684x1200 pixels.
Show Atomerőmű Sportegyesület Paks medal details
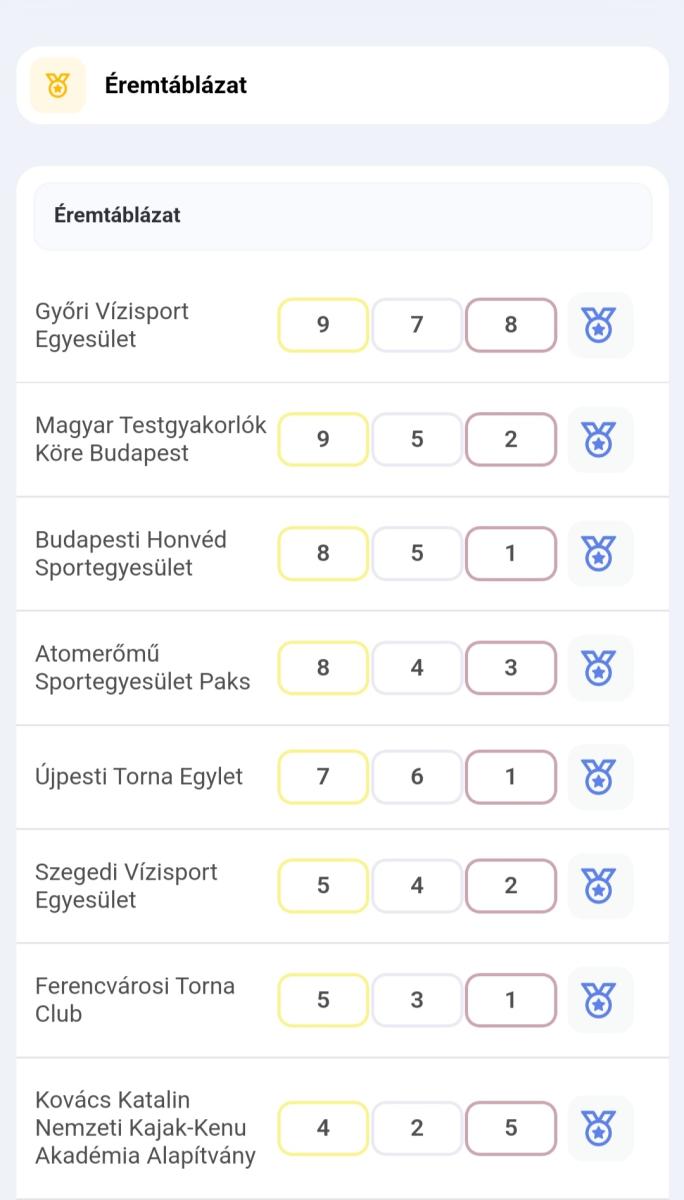tap(600, 667)
